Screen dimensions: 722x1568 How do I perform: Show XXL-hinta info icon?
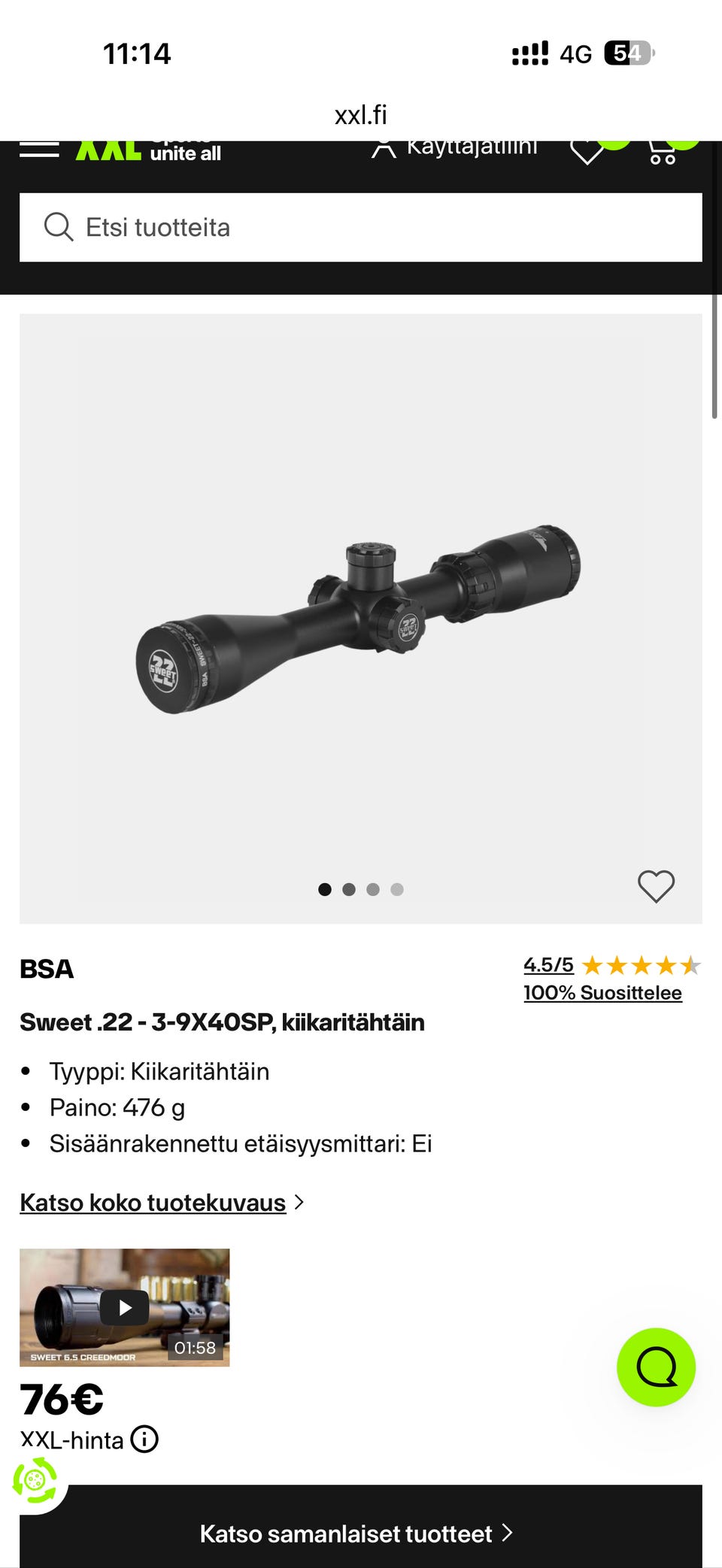pos(144,1439)
